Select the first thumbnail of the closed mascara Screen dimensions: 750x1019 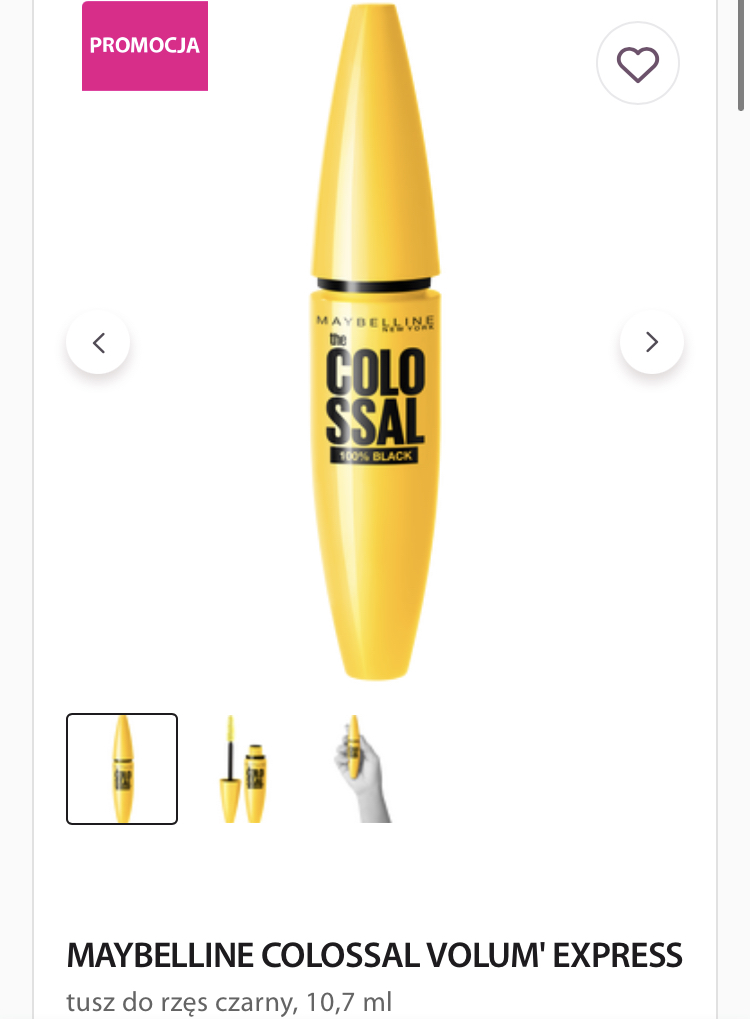point(122,768)
